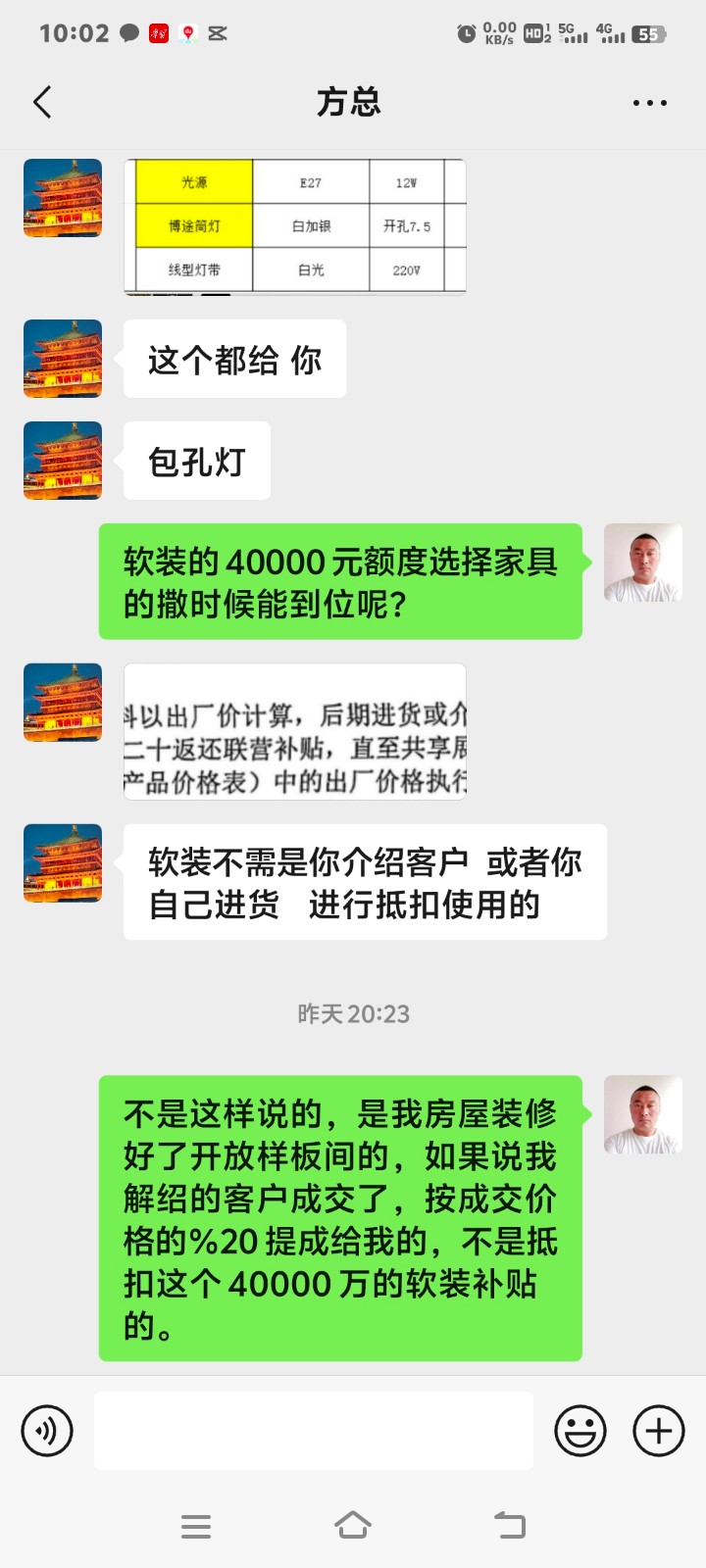Go back from the 方总 chat
The width and height of the screenshot is (706, 1568).
(42, 102)
